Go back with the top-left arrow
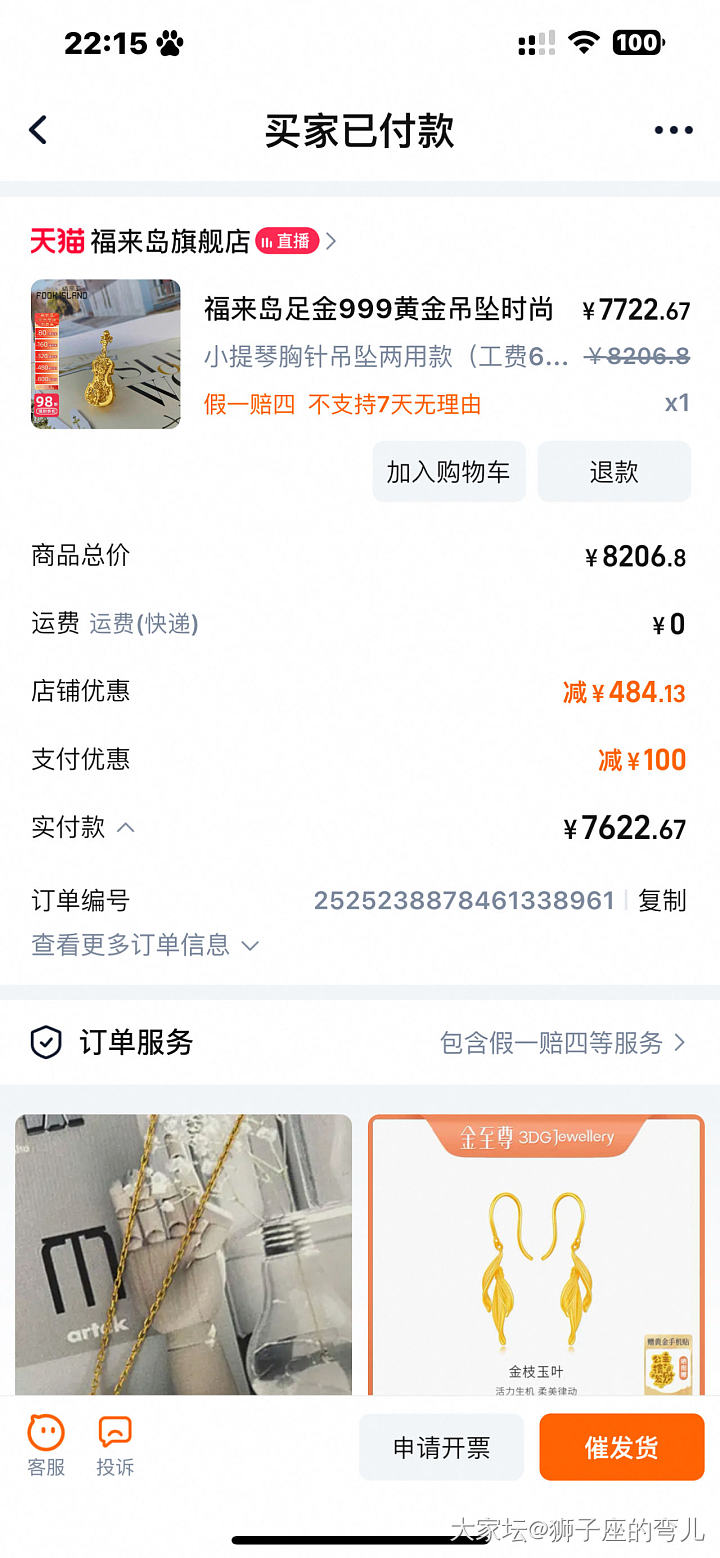This screenshot has width=720, height=1558. tap(38, 130)
